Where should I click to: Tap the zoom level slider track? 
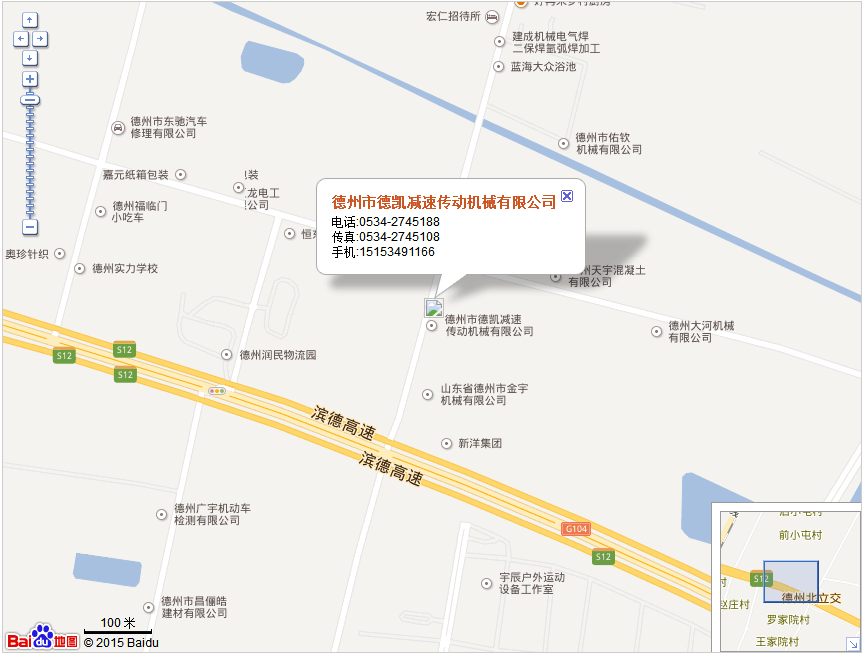[x=30, y=160]
